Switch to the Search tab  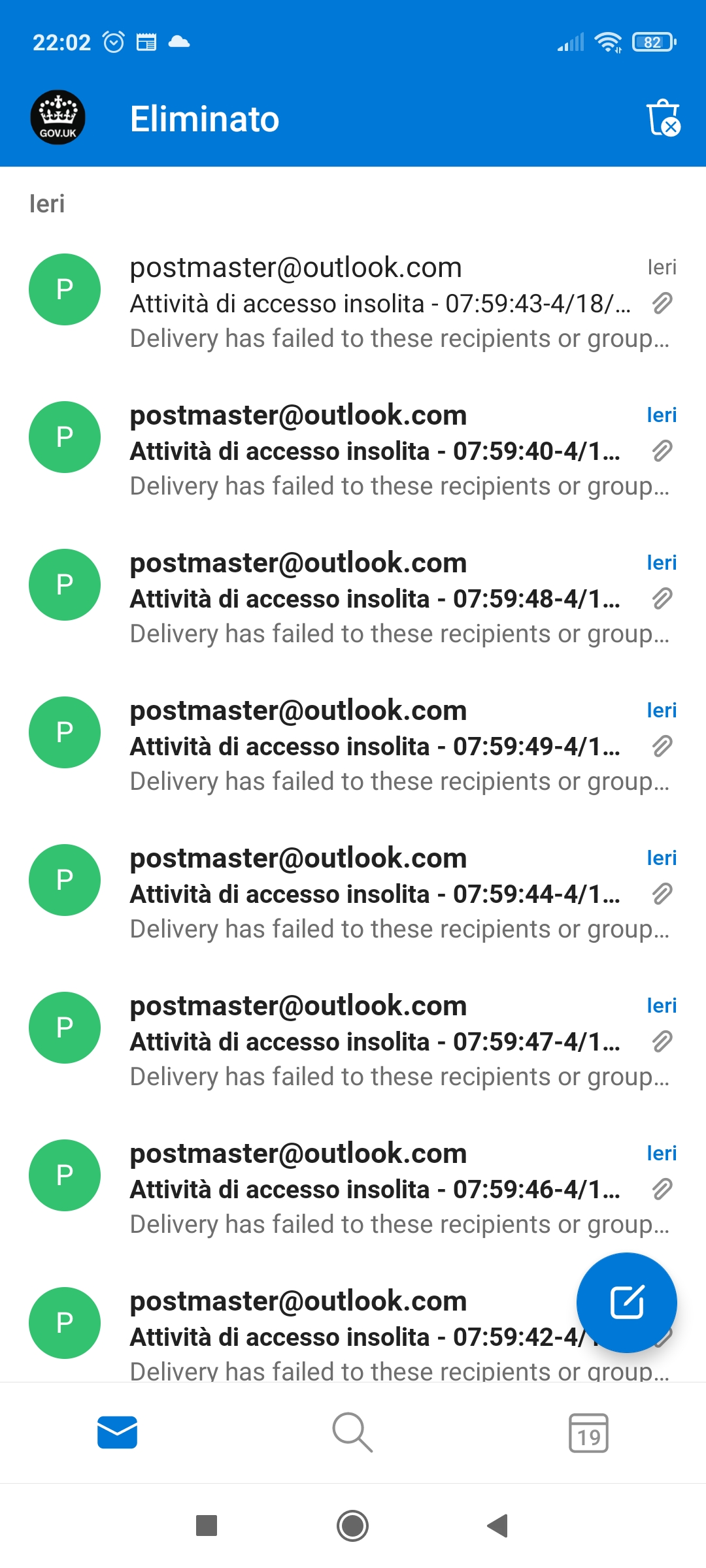[x=352, y=1432]
